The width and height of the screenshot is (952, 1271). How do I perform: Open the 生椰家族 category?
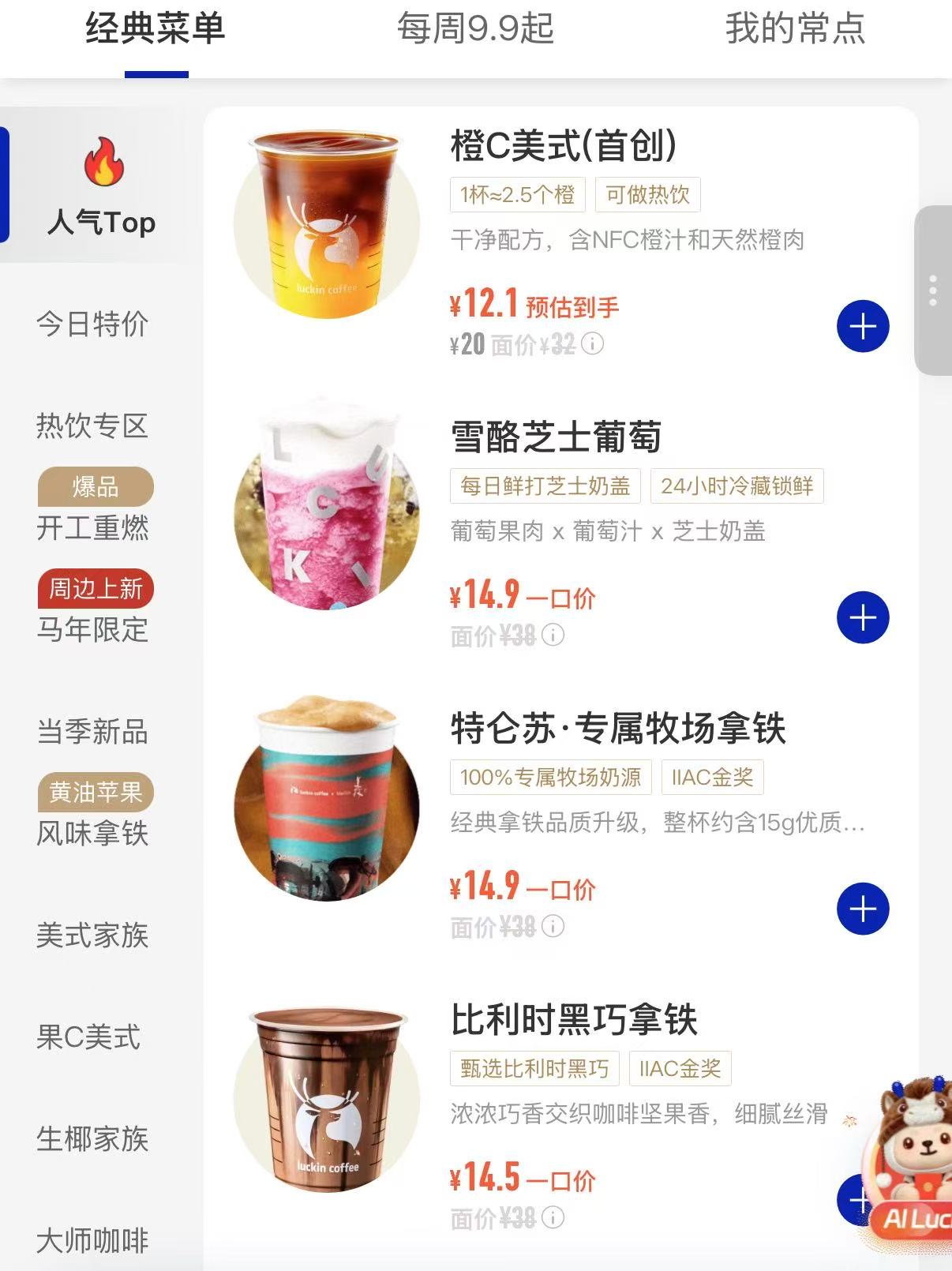tap(92, 1138)
